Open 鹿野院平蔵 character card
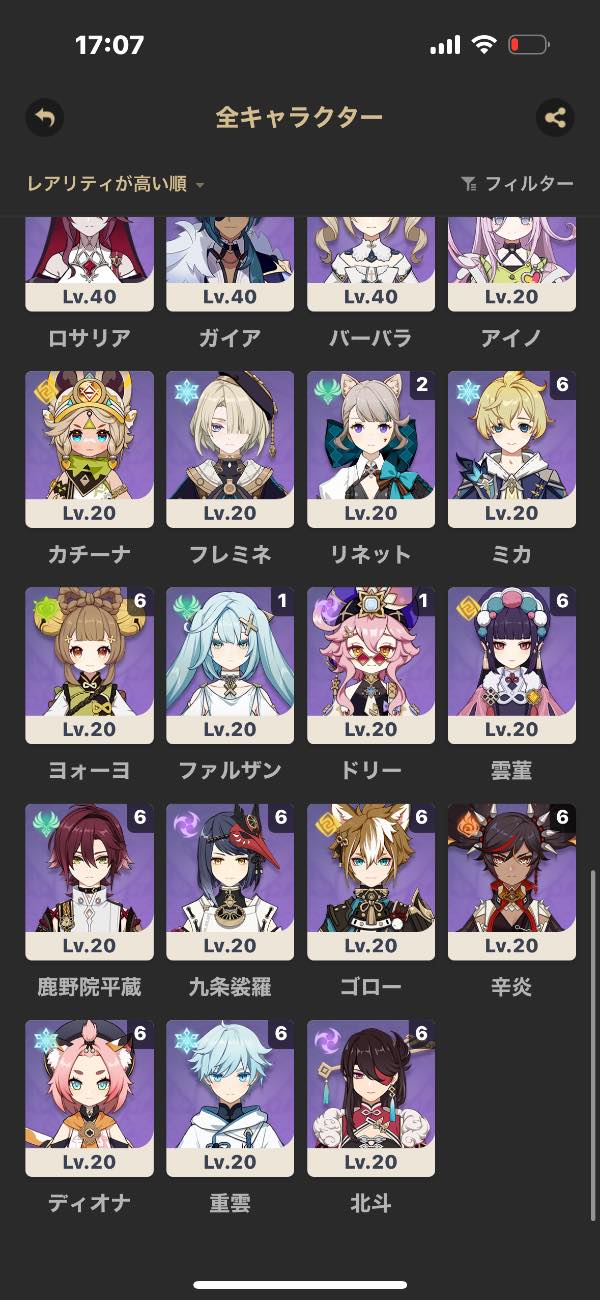Image resolution: width=600 pixels, height=1300 pixels. [89, 881]
